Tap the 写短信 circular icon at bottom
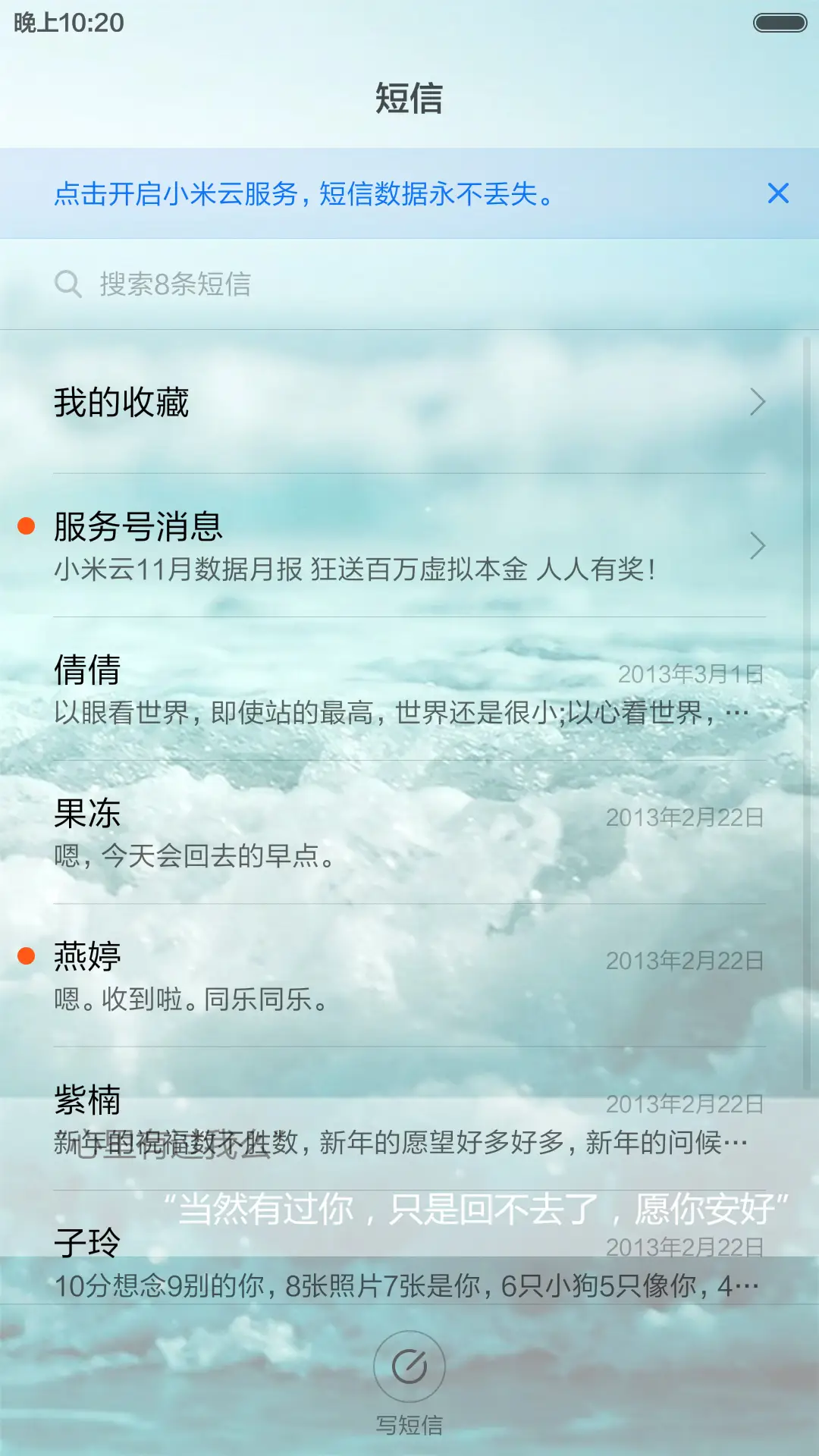 pos(409,1365)
